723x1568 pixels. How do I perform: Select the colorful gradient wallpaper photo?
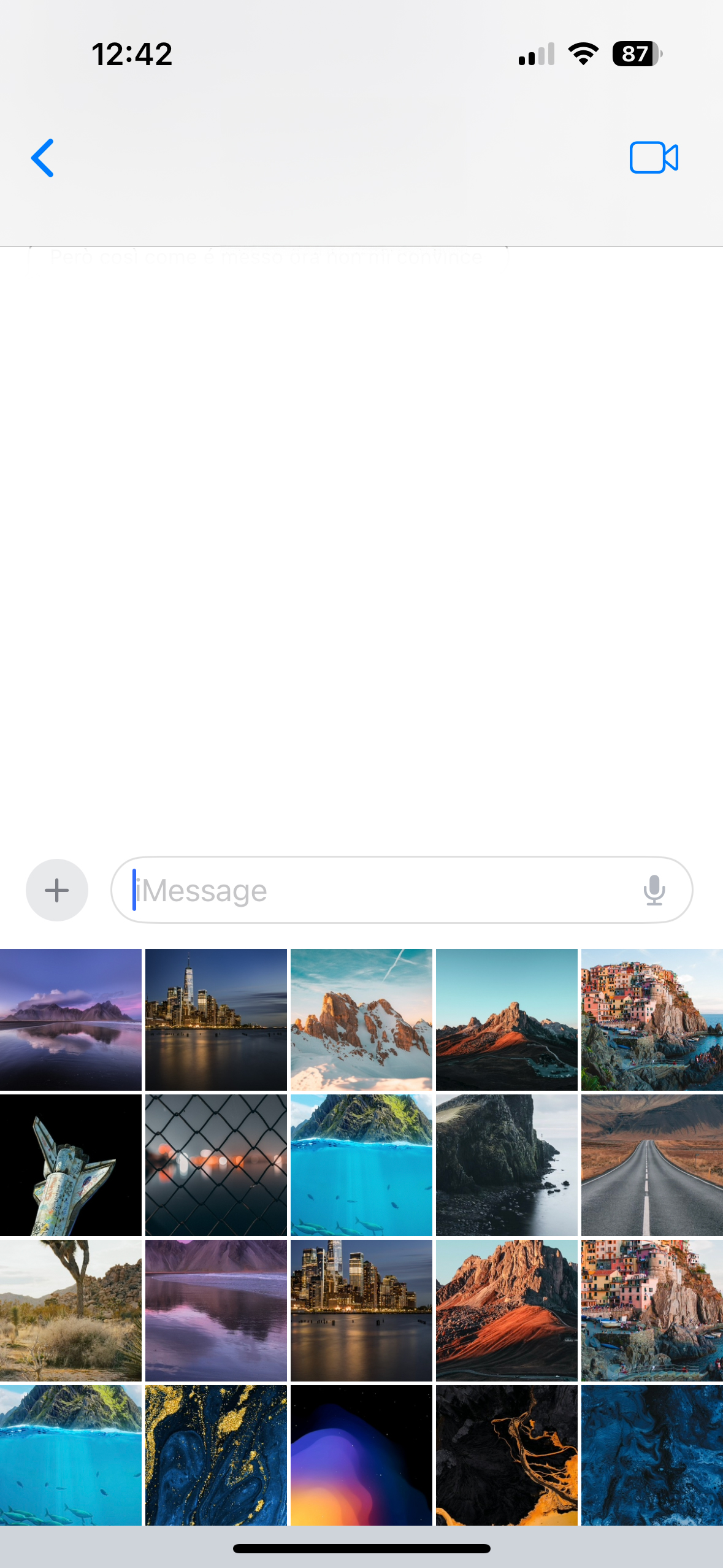click(x=361, y=1455)
